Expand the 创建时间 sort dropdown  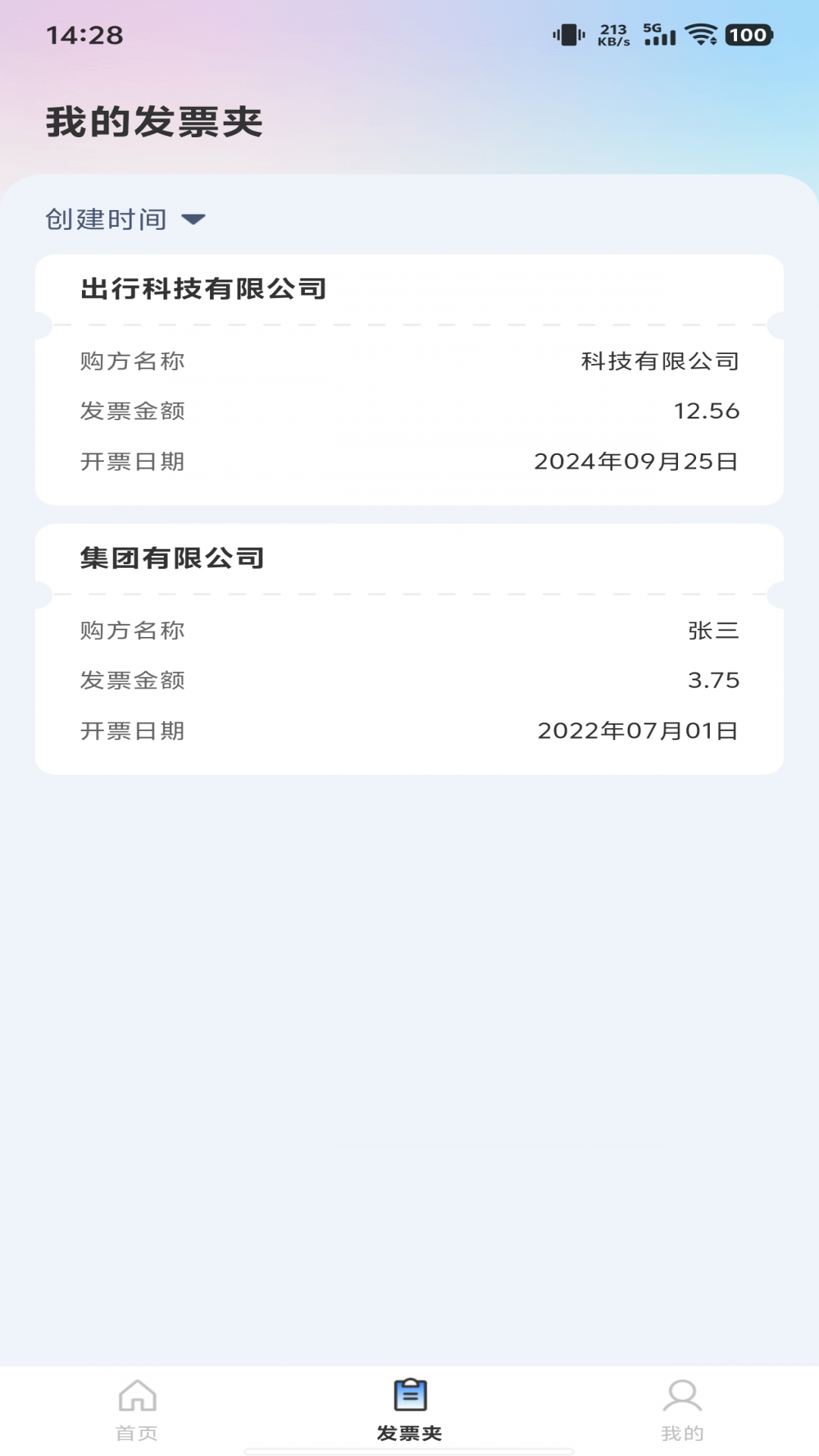pos(126,219)
